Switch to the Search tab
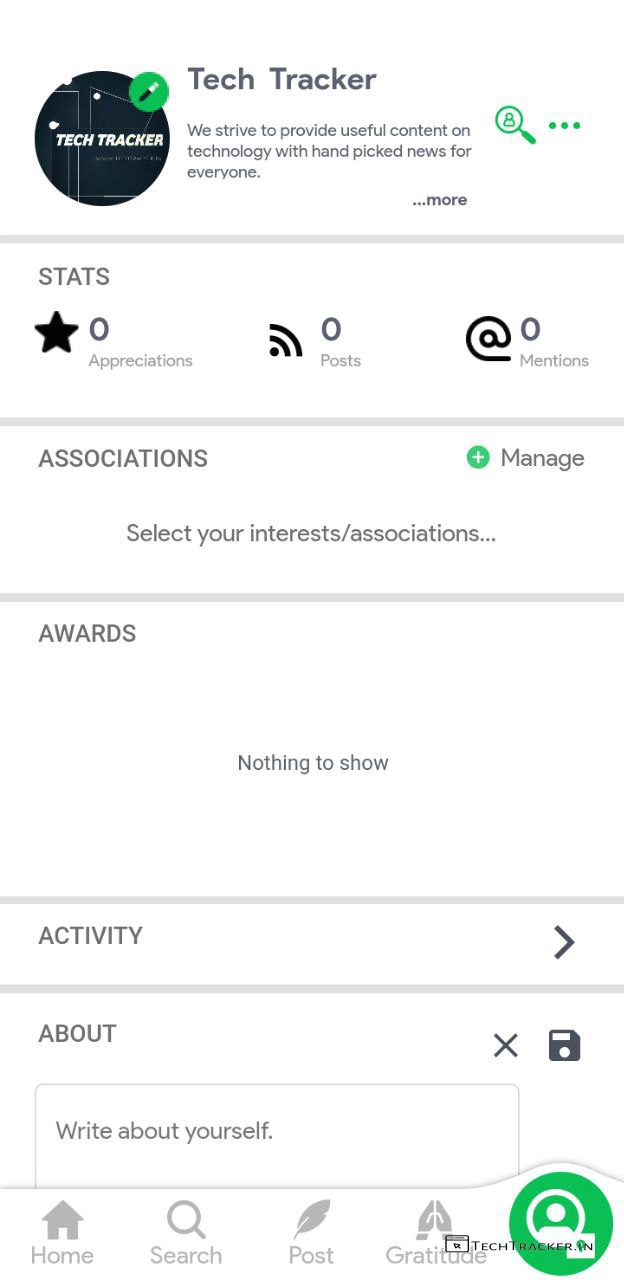624x1280 pixels. click(186, 1234)
